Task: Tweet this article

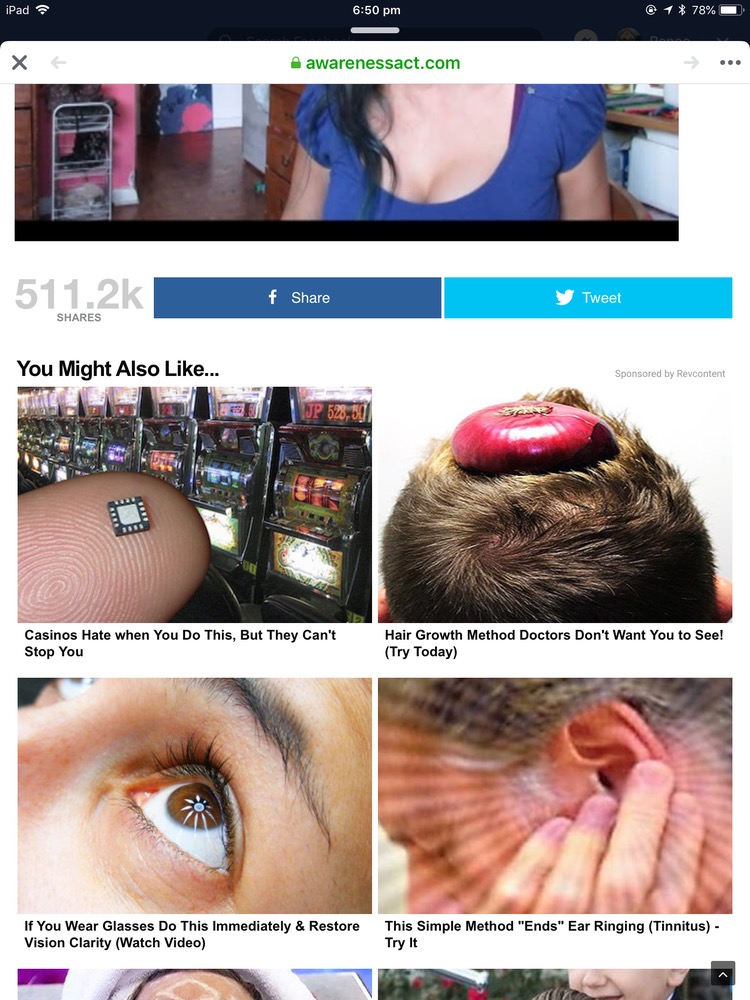Action: pos(588,298)
